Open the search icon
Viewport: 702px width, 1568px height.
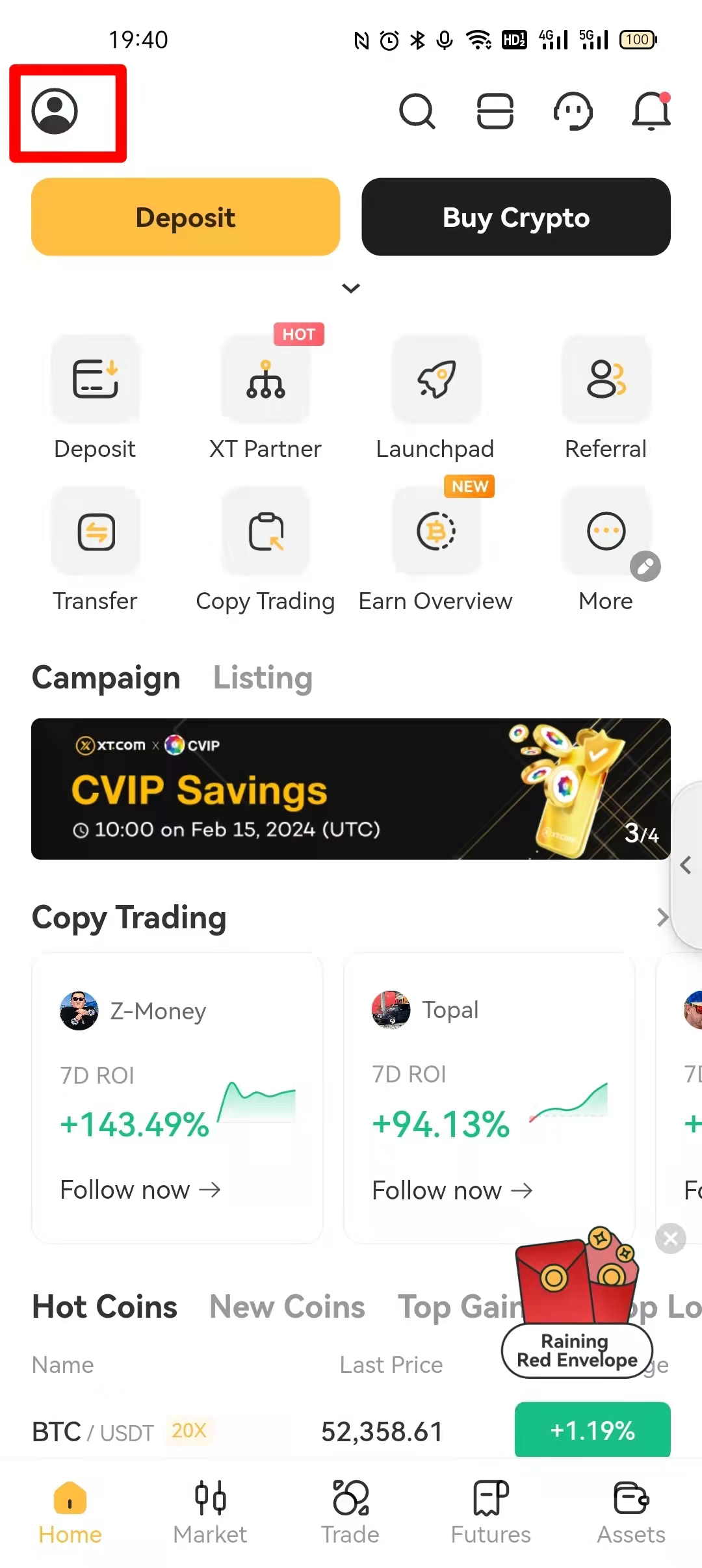[x=417, y=111]
